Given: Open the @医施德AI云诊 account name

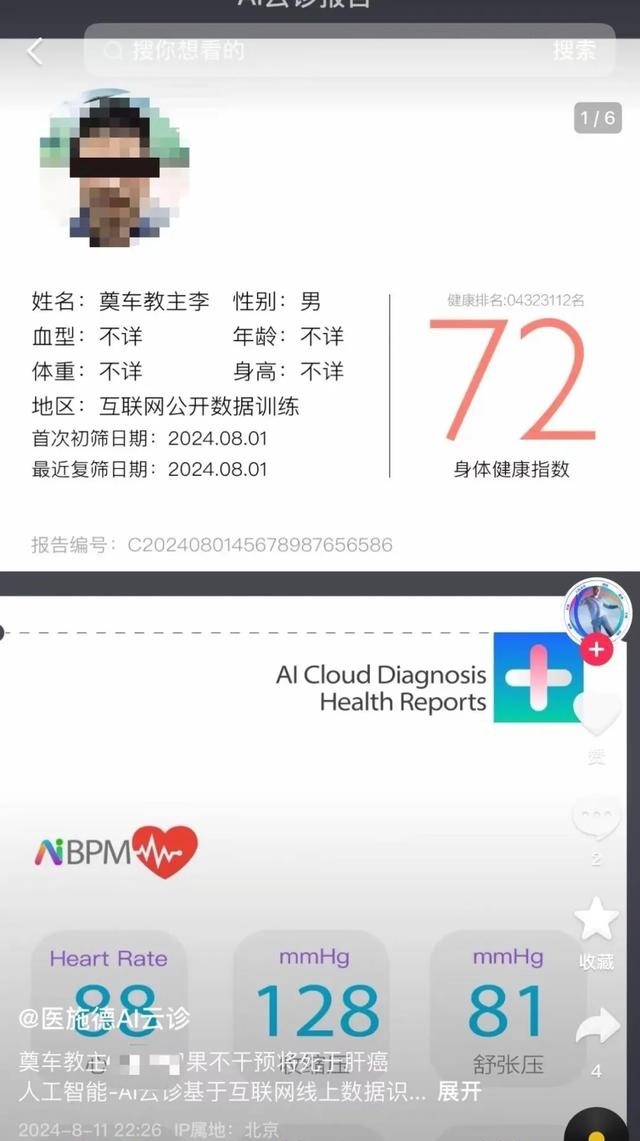Looking at the screenshot, I should (x=104, y=1019).
